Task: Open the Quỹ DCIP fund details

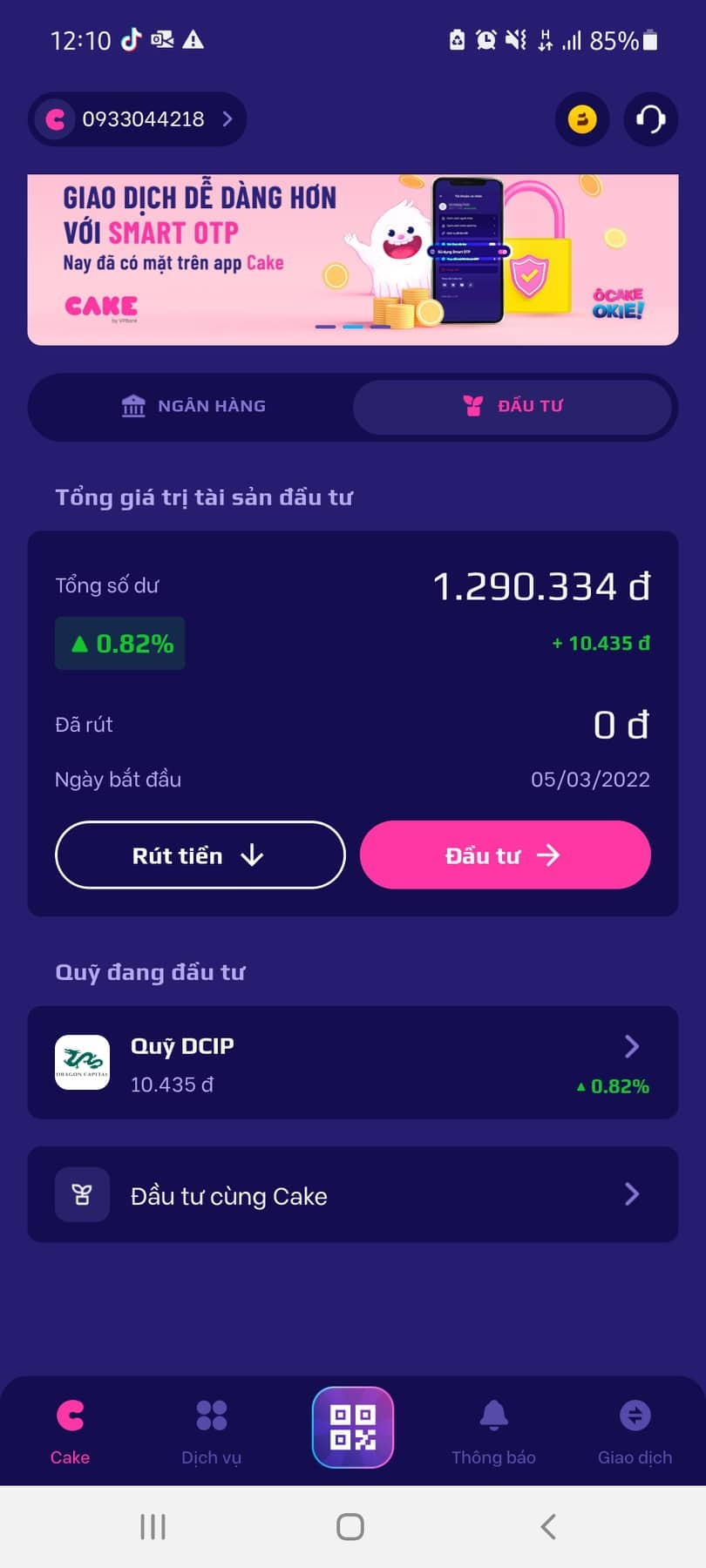Action: (x=352, y=1063)
